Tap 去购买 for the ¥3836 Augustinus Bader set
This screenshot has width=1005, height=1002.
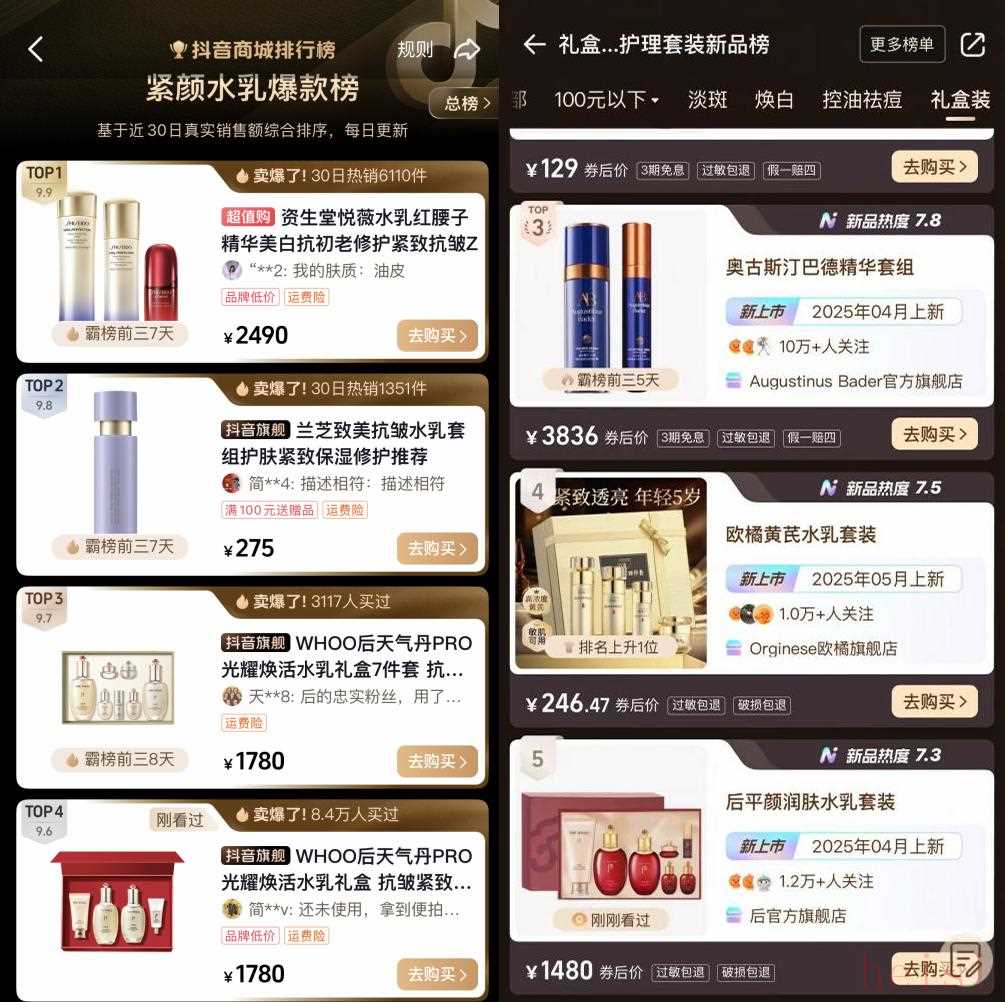point(934,434)
